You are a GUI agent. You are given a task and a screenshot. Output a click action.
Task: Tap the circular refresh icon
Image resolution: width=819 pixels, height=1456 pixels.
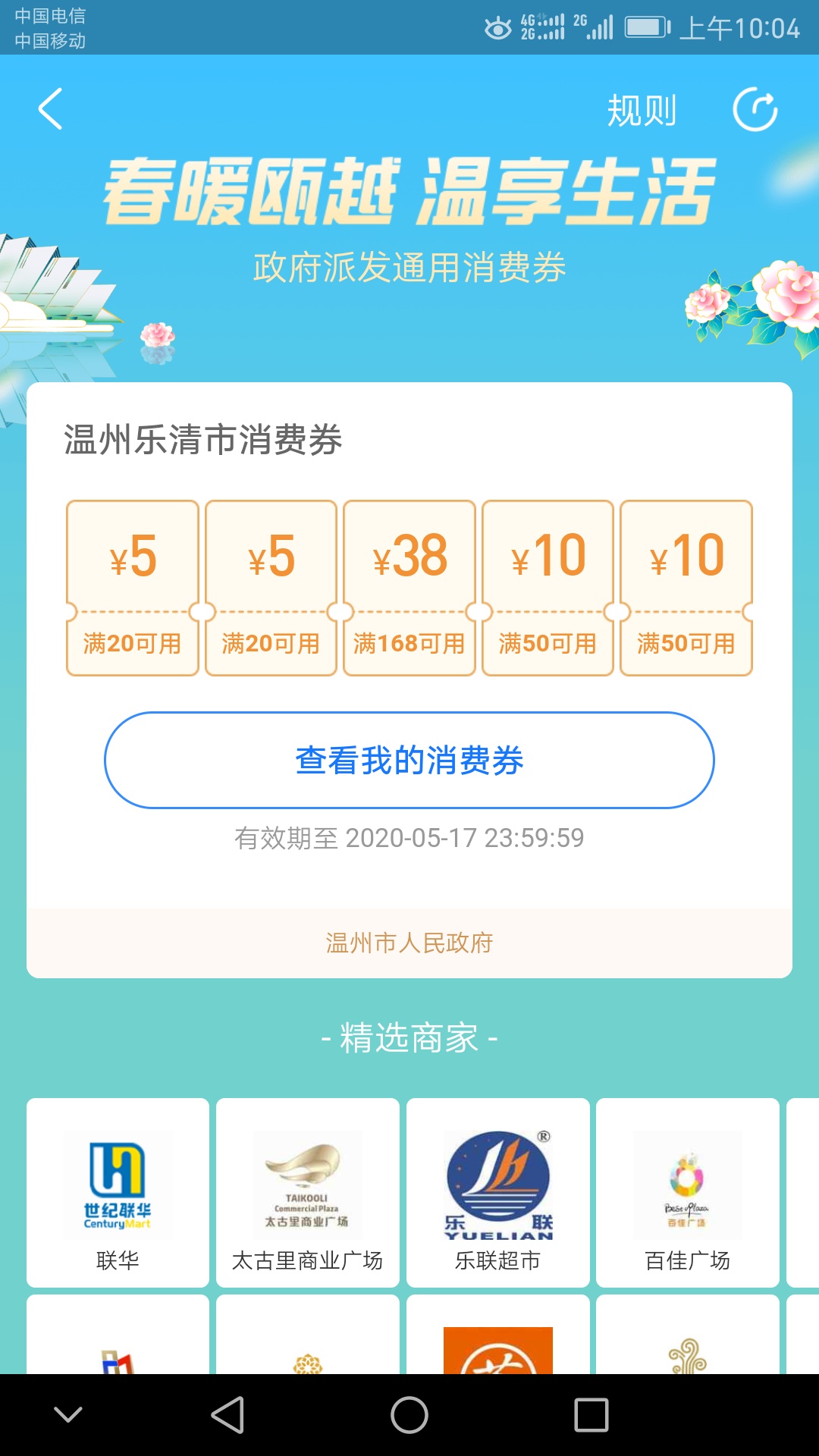pyautogui.click(x=755, y=110)
